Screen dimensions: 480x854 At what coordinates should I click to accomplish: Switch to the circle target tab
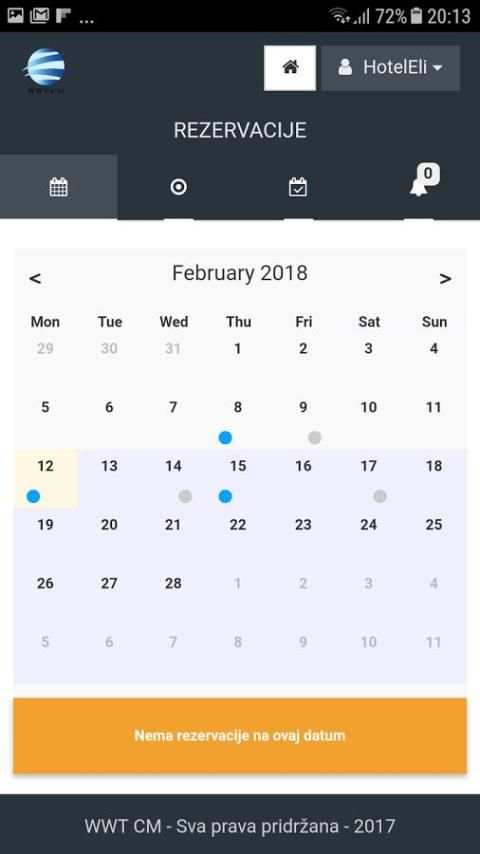pyautogui.click(x=178, y=187)
